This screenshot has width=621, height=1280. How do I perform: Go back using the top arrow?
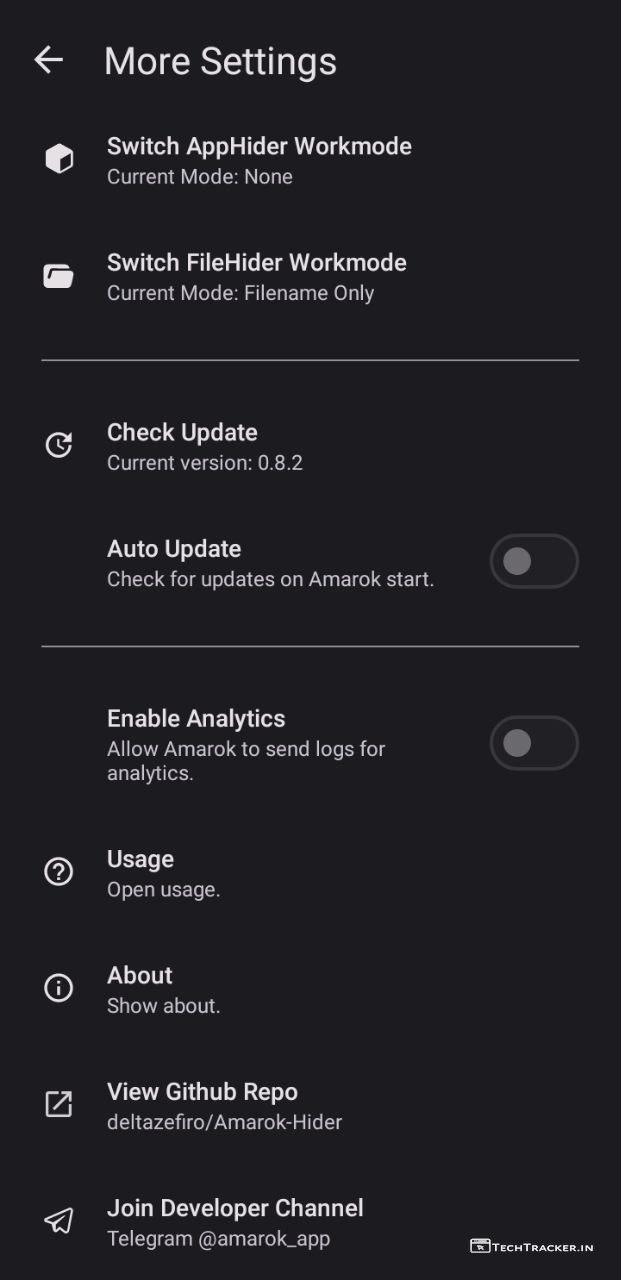(x=48, y=60)
